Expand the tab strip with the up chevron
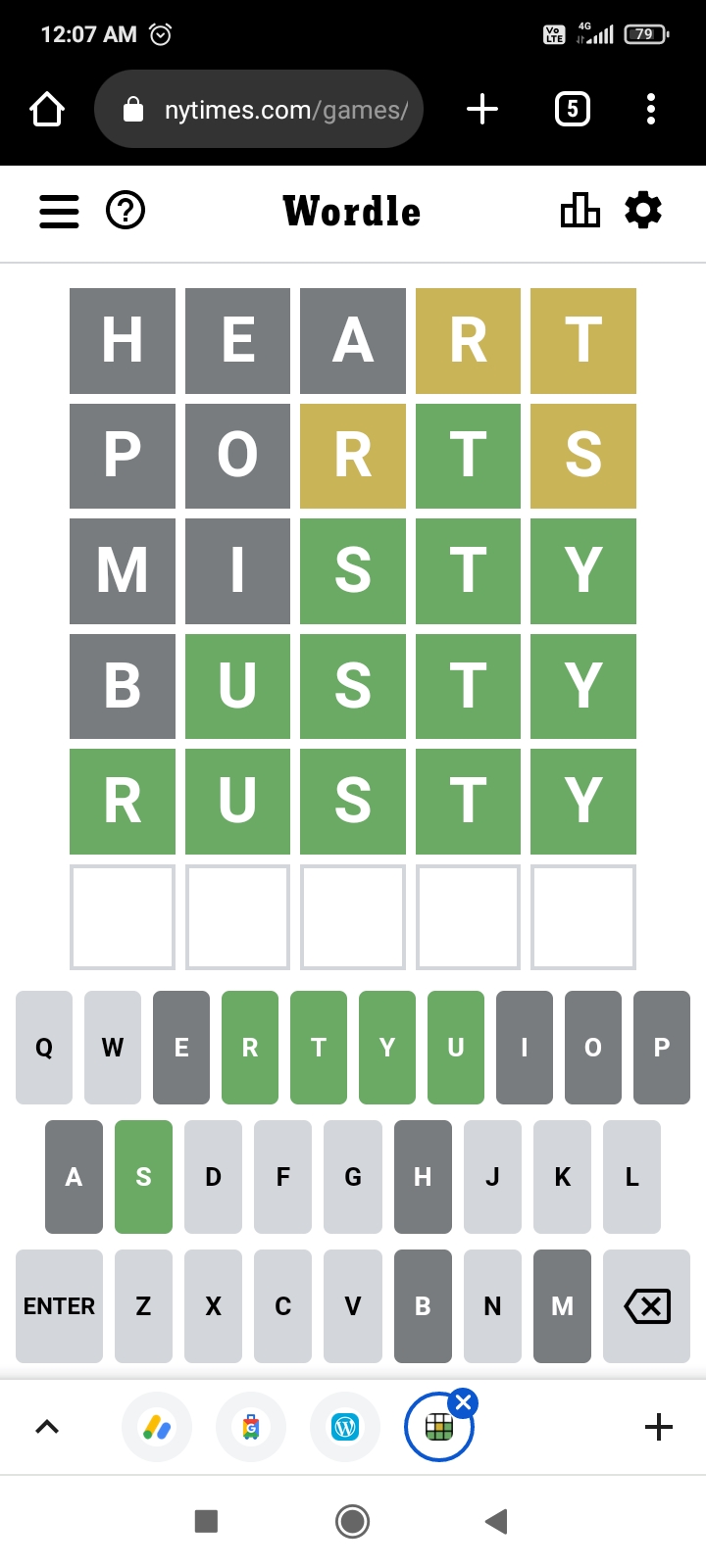 click(x=47, y=1427)
